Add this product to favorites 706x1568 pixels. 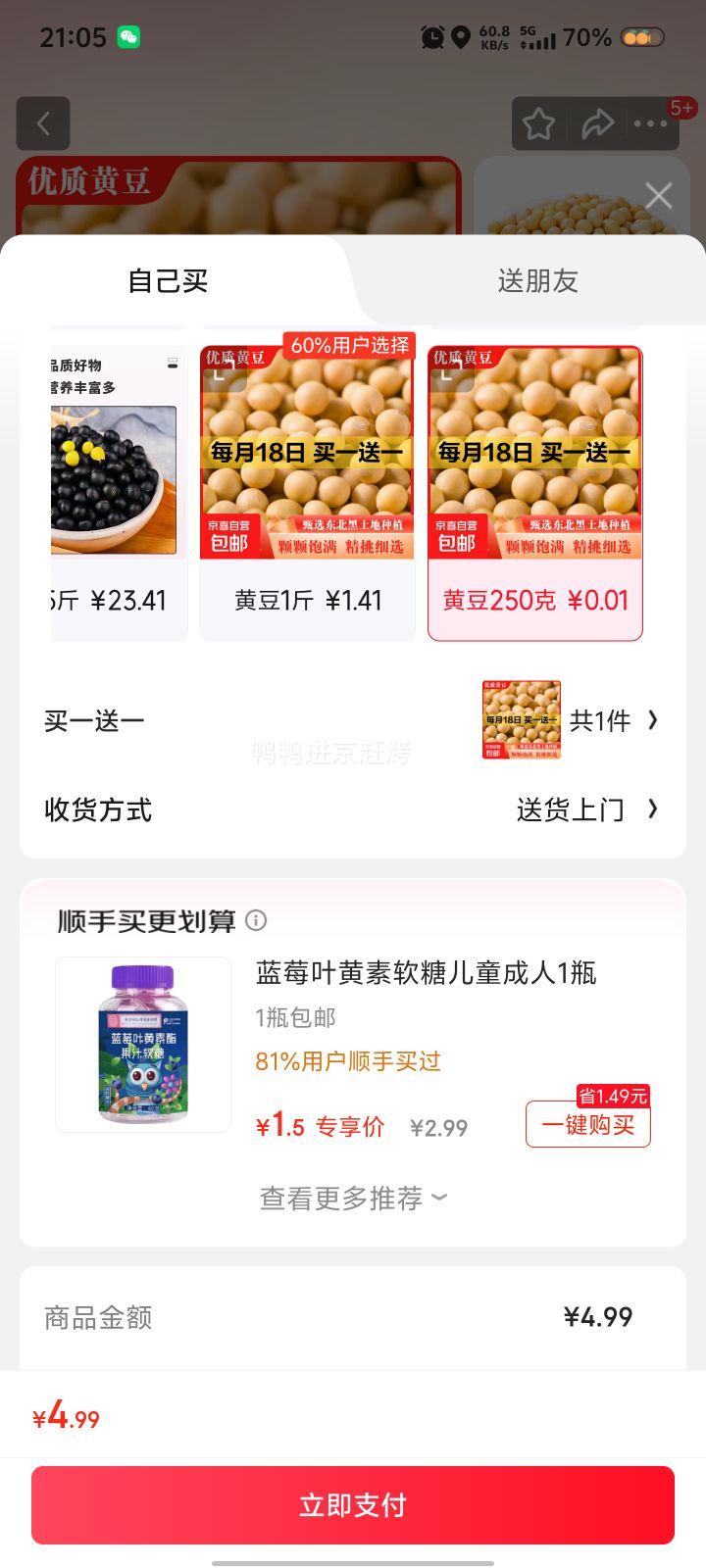[538, 123]
